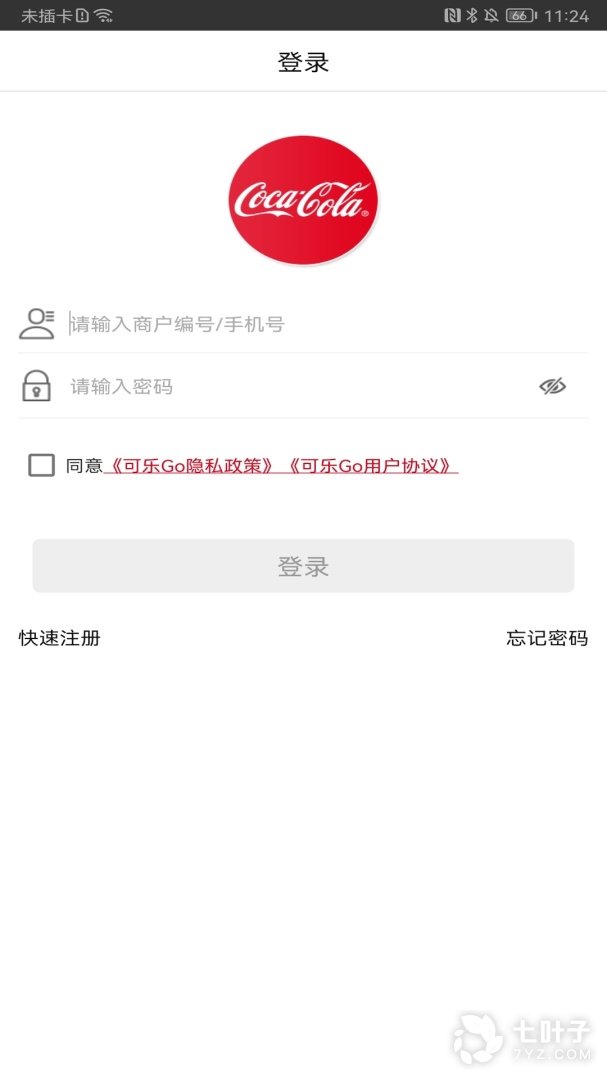Check the agreement checkbox
Screen dimensions: 607x1080
(41, 465)
